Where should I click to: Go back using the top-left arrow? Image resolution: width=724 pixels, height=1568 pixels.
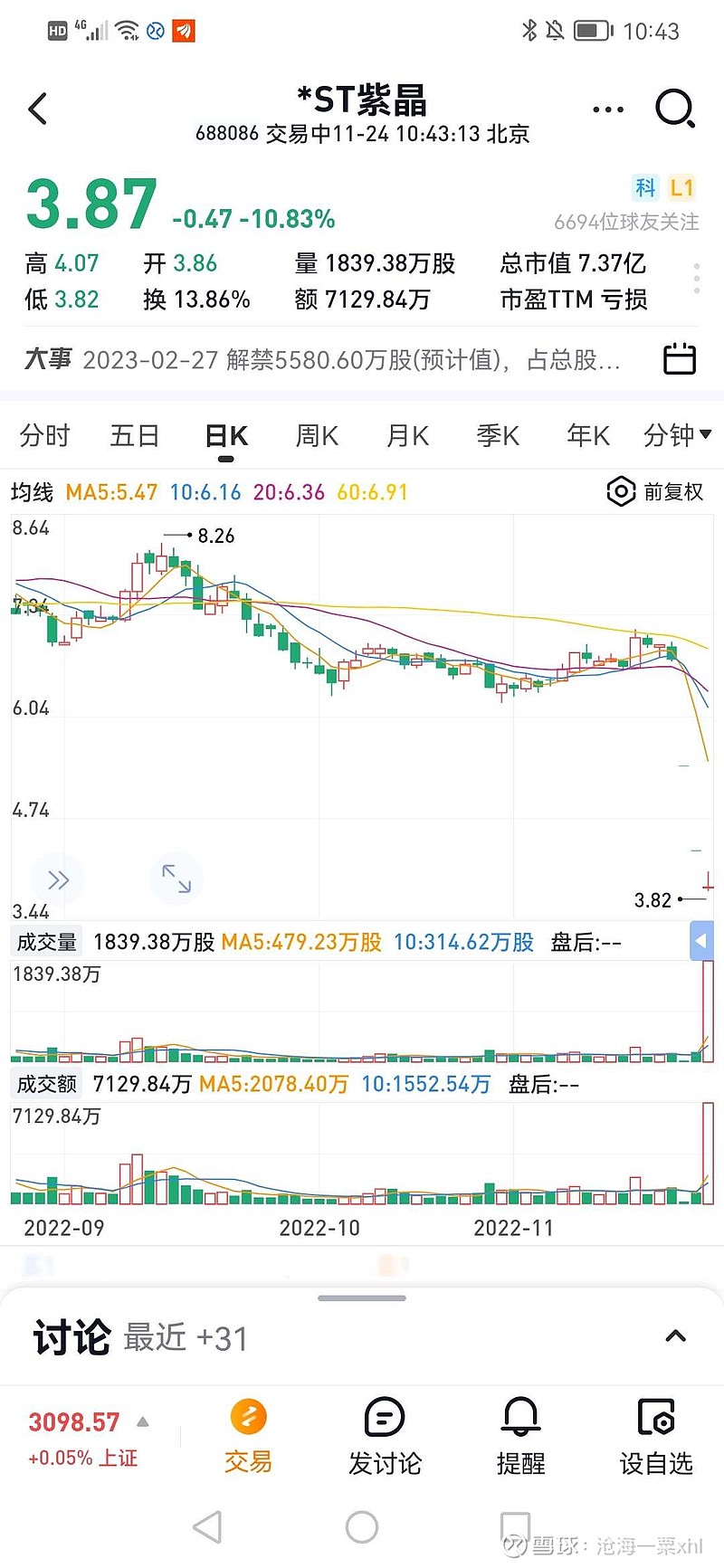click(x=38, y=109)
